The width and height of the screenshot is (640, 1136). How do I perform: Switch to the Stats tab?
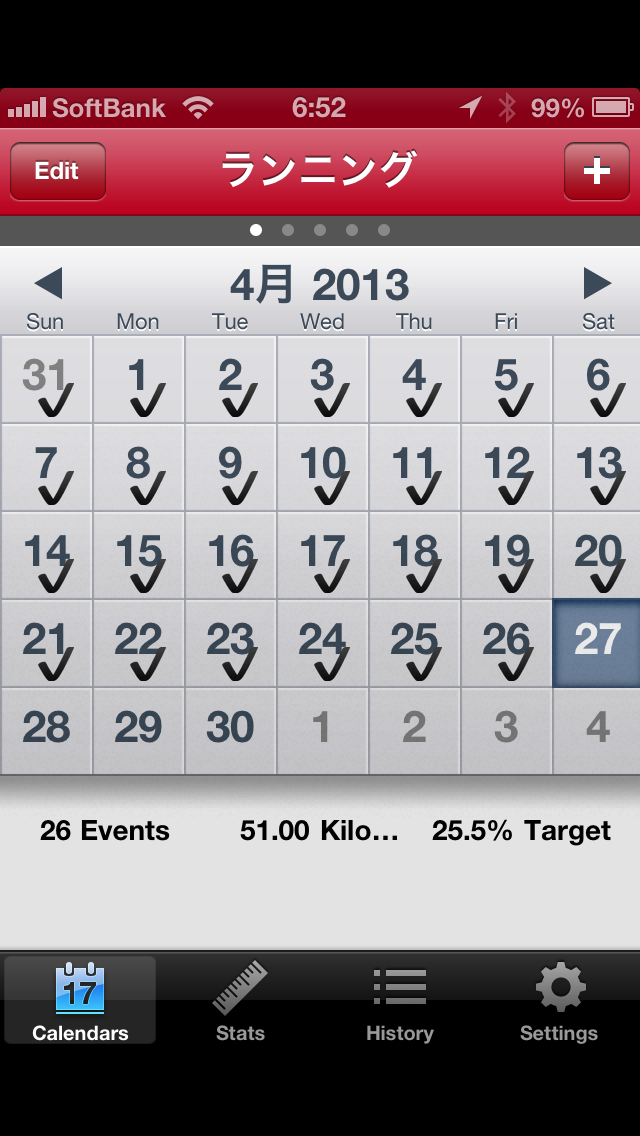240,1001
